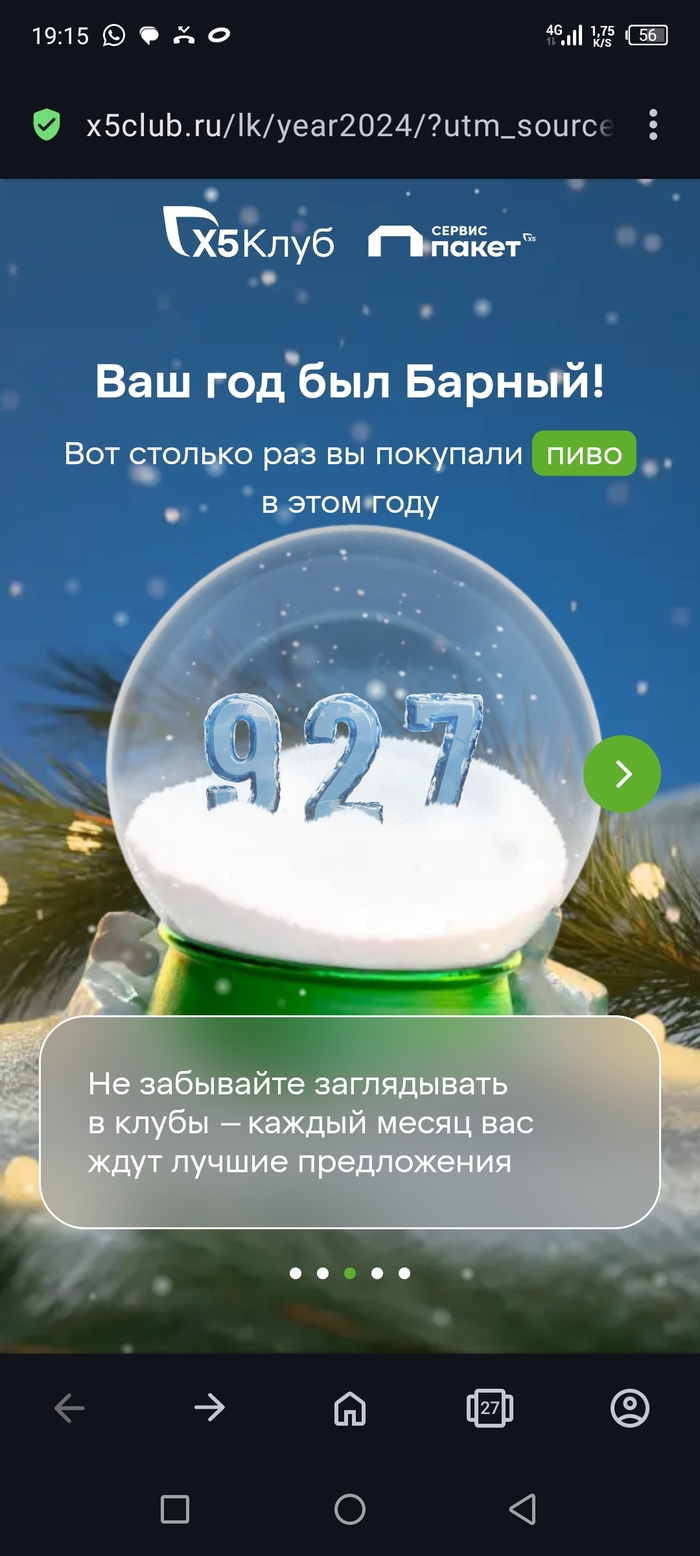
Task: Tap the green next arrow button
Action: (x=622, y=774)
